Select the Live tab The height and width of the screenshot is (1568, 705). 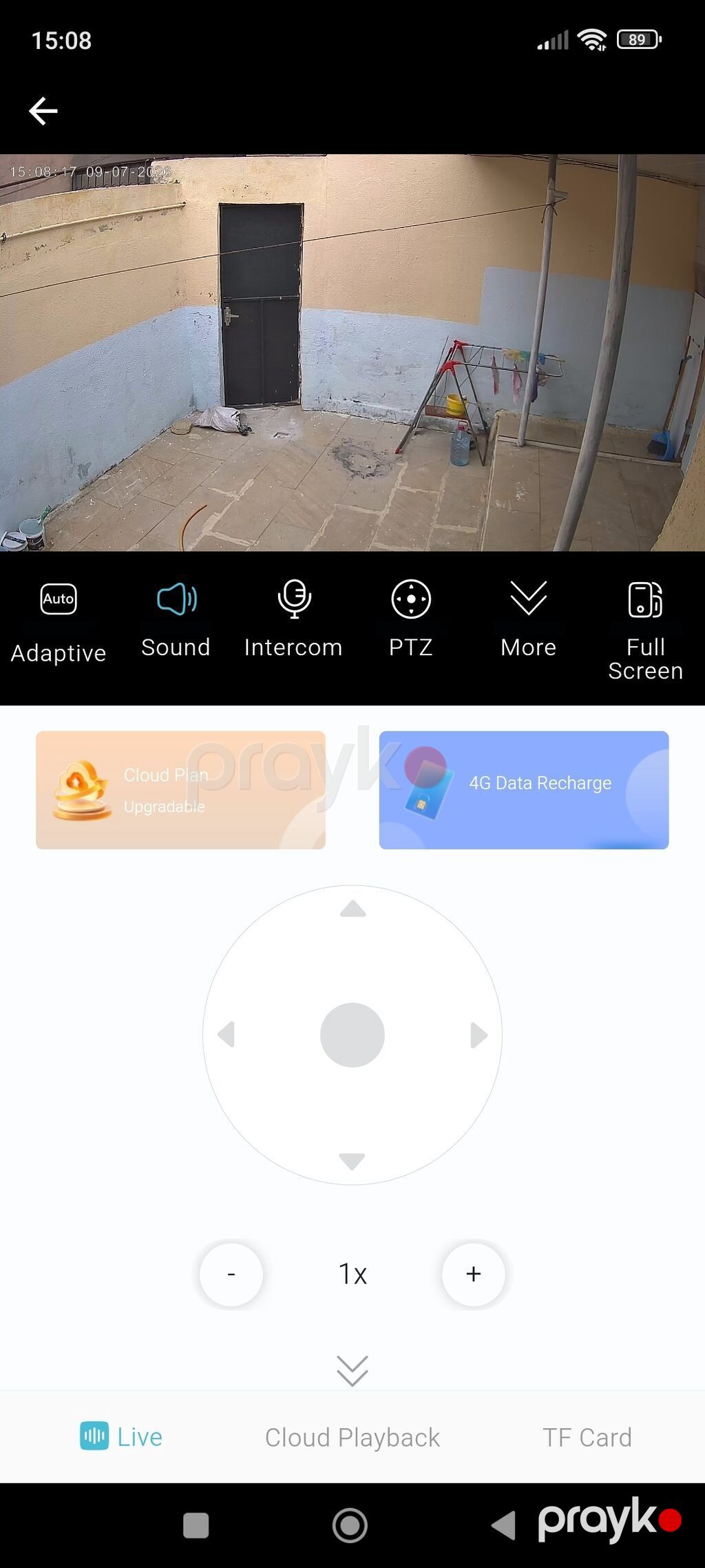tap(121, 1436)
